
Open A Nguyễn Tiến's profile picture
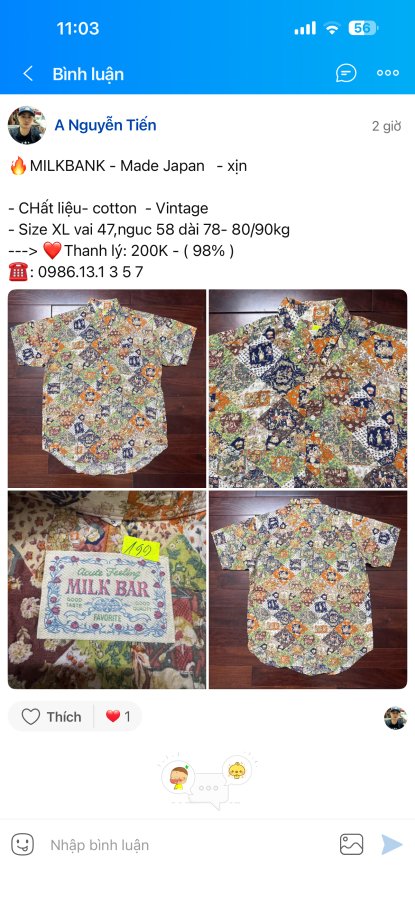tap(27, 125)
